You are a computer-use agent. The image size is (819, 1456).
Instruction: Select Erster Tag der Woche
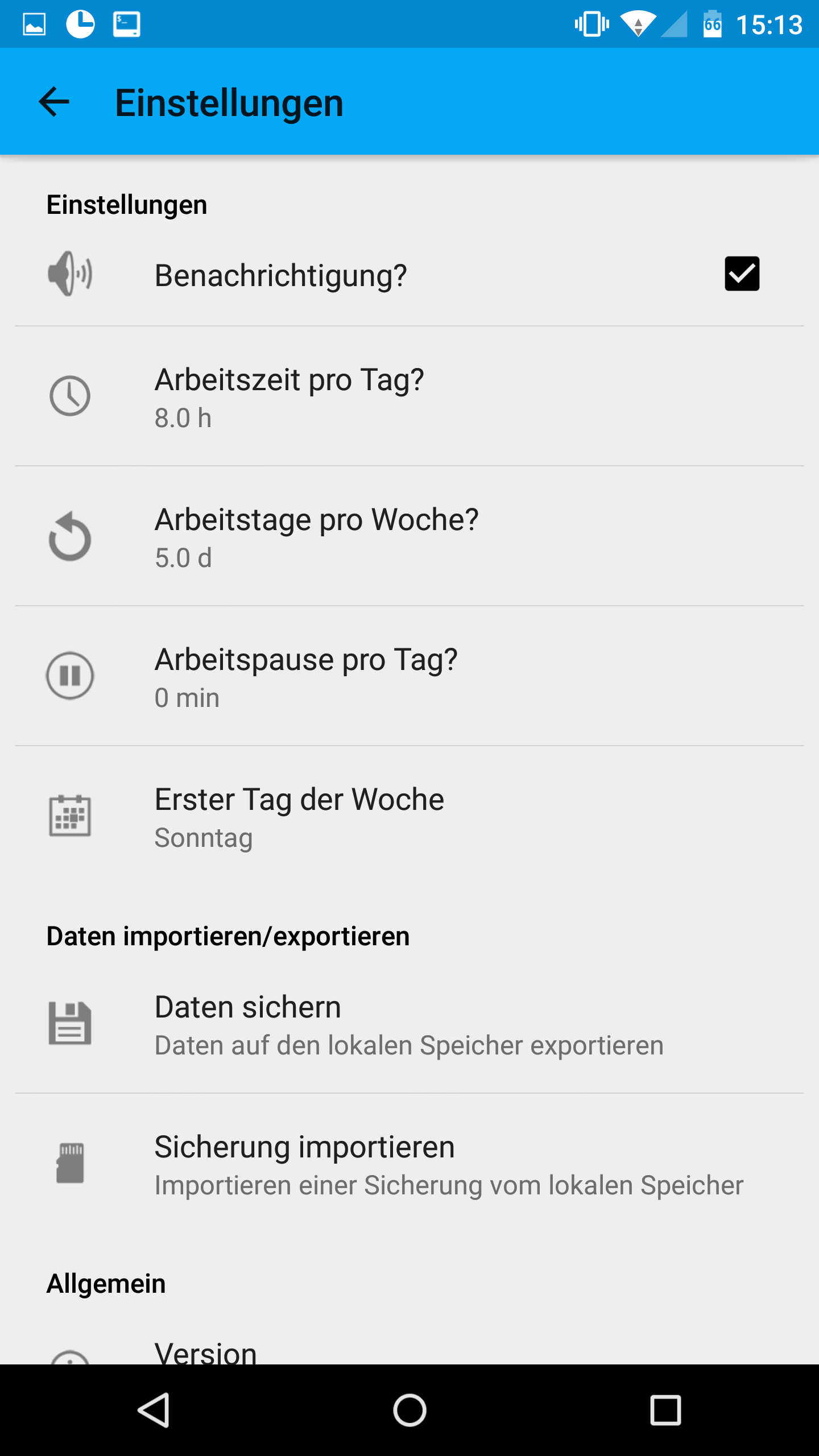pyautogui.click(x=409, y=816)
